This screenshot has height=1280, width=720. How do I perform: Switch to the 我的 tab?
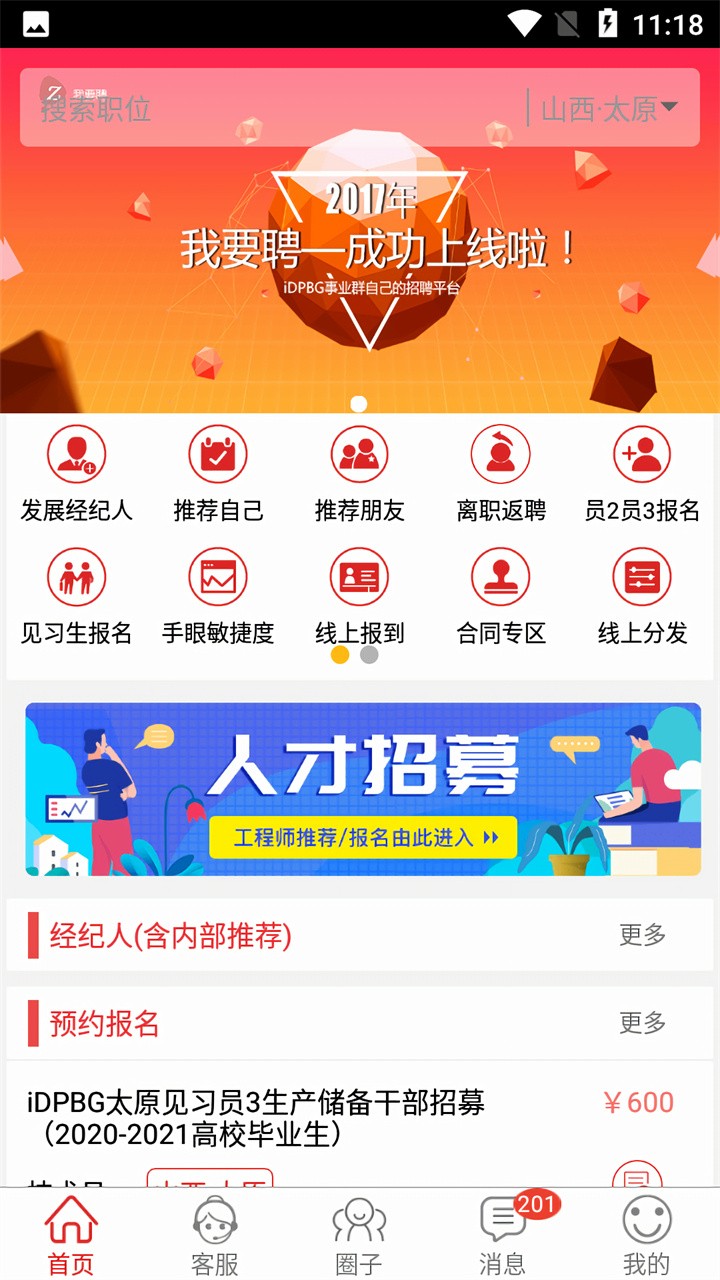coord(647,1230)
